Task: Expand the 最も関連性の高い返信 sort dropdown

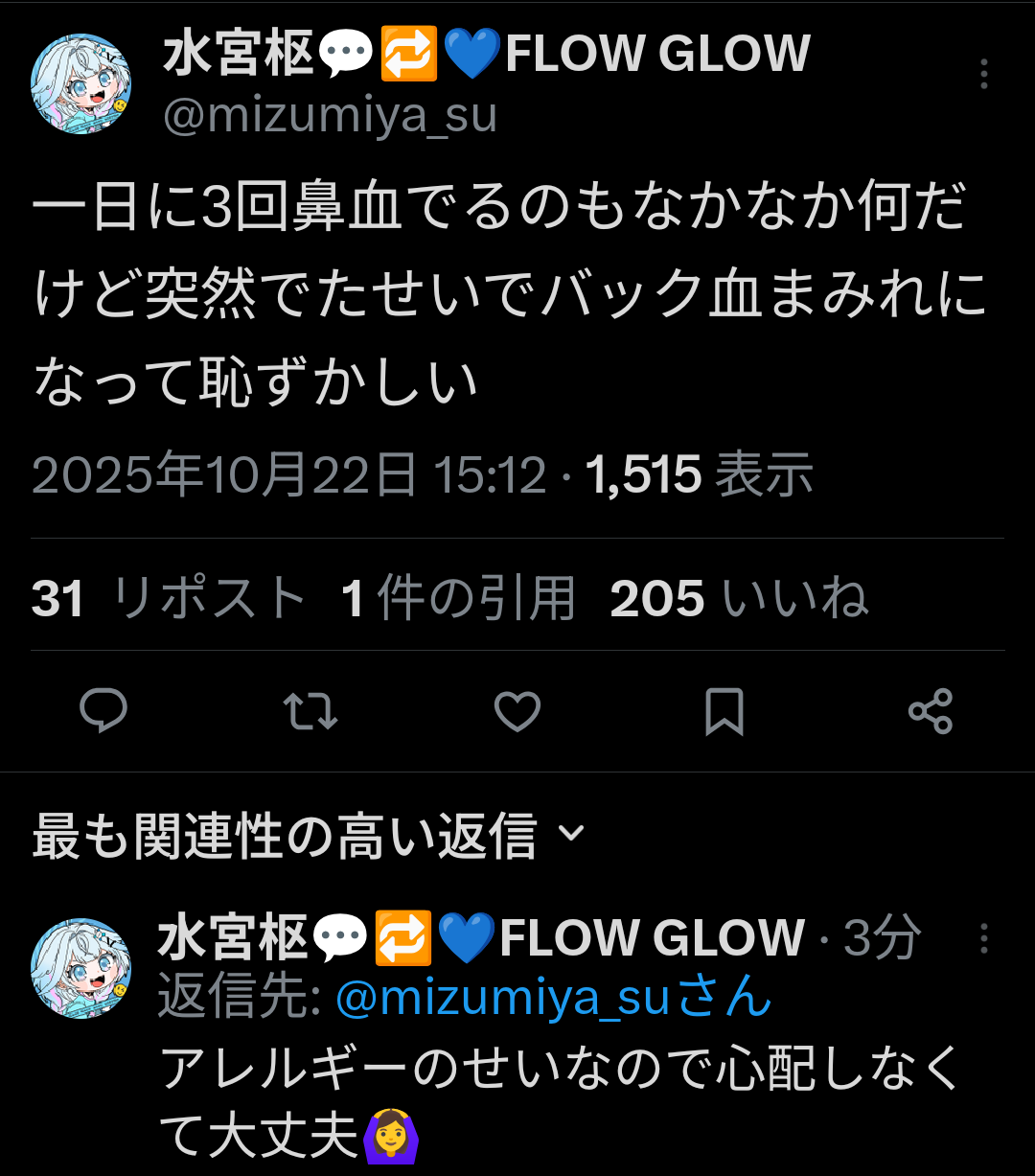Action: [x=308, y=836]
